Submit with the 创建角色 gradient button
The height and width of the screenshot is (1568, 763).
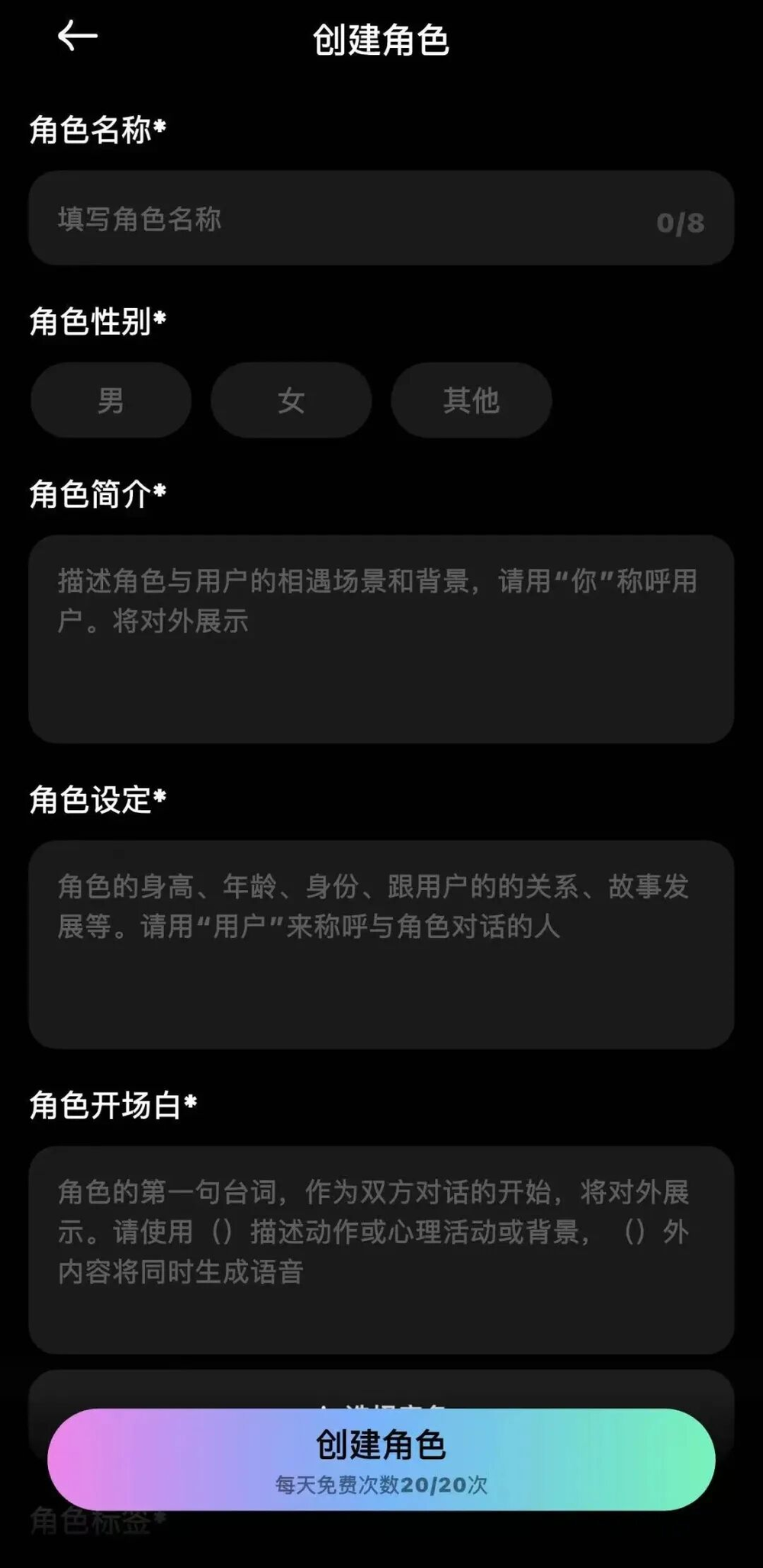[x=381, y=1459]
